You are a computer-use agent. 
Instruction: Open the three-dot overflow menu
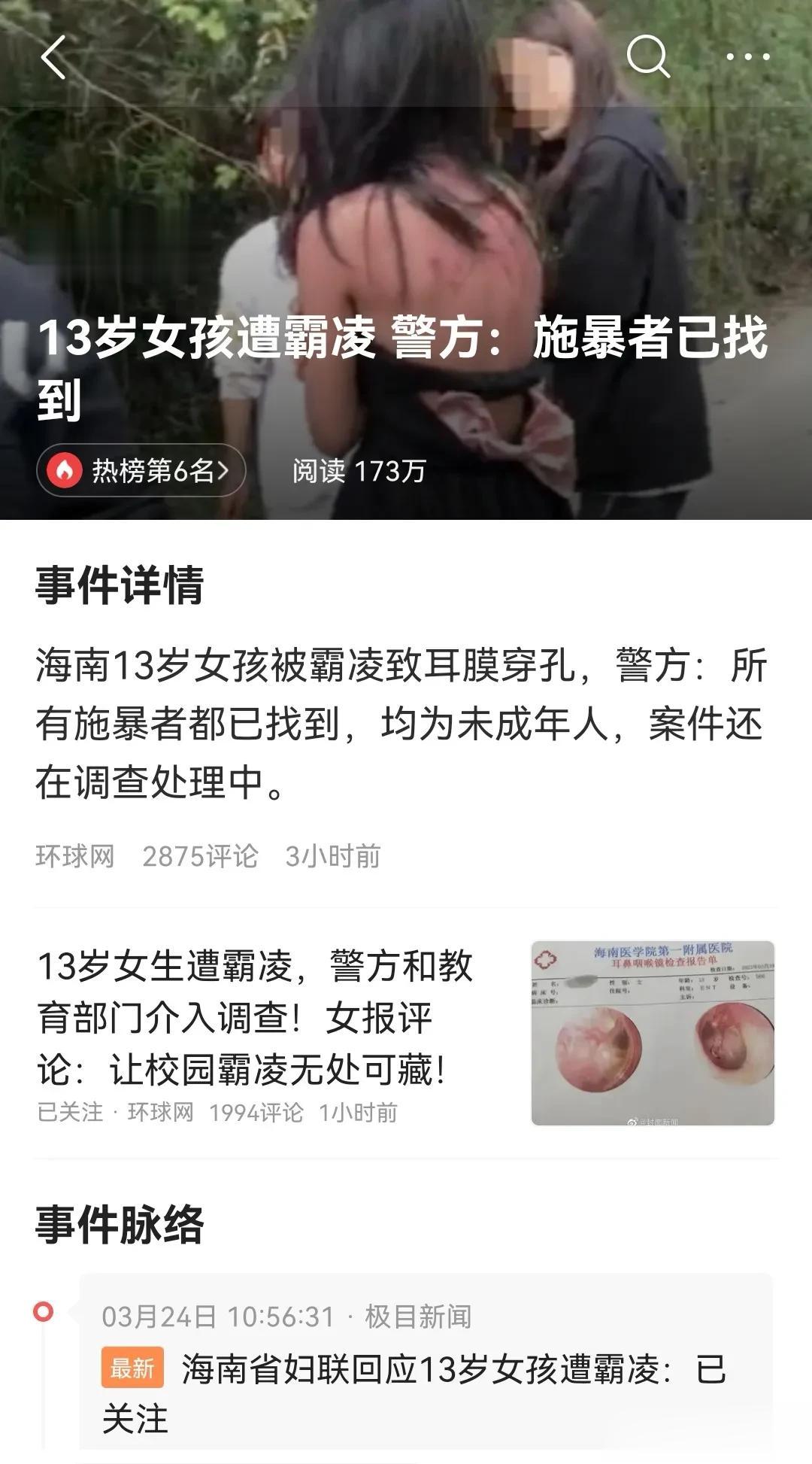tap(747, 56)
